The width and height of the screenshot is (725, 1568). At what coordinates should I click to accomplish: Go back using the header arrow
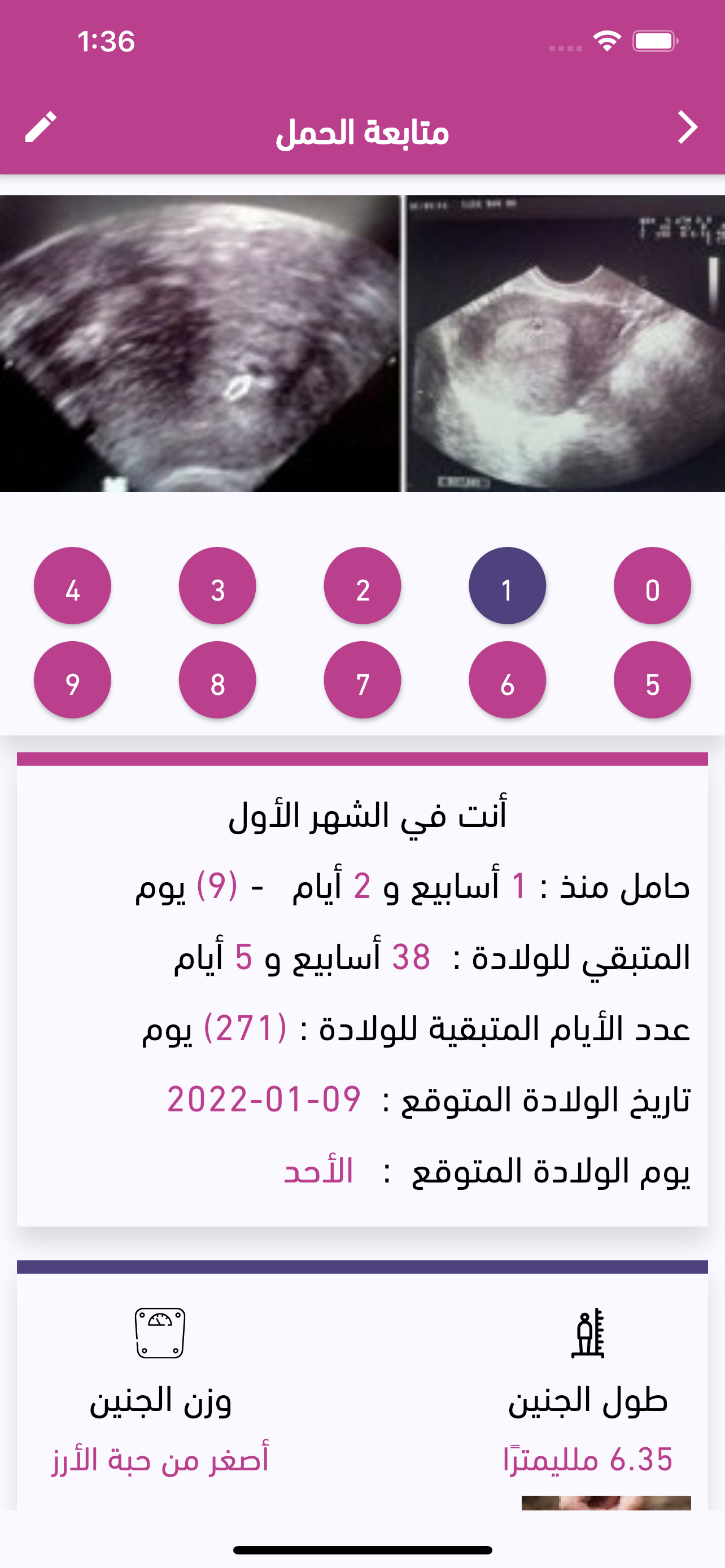pyautogui.click(x=687, y=127)
